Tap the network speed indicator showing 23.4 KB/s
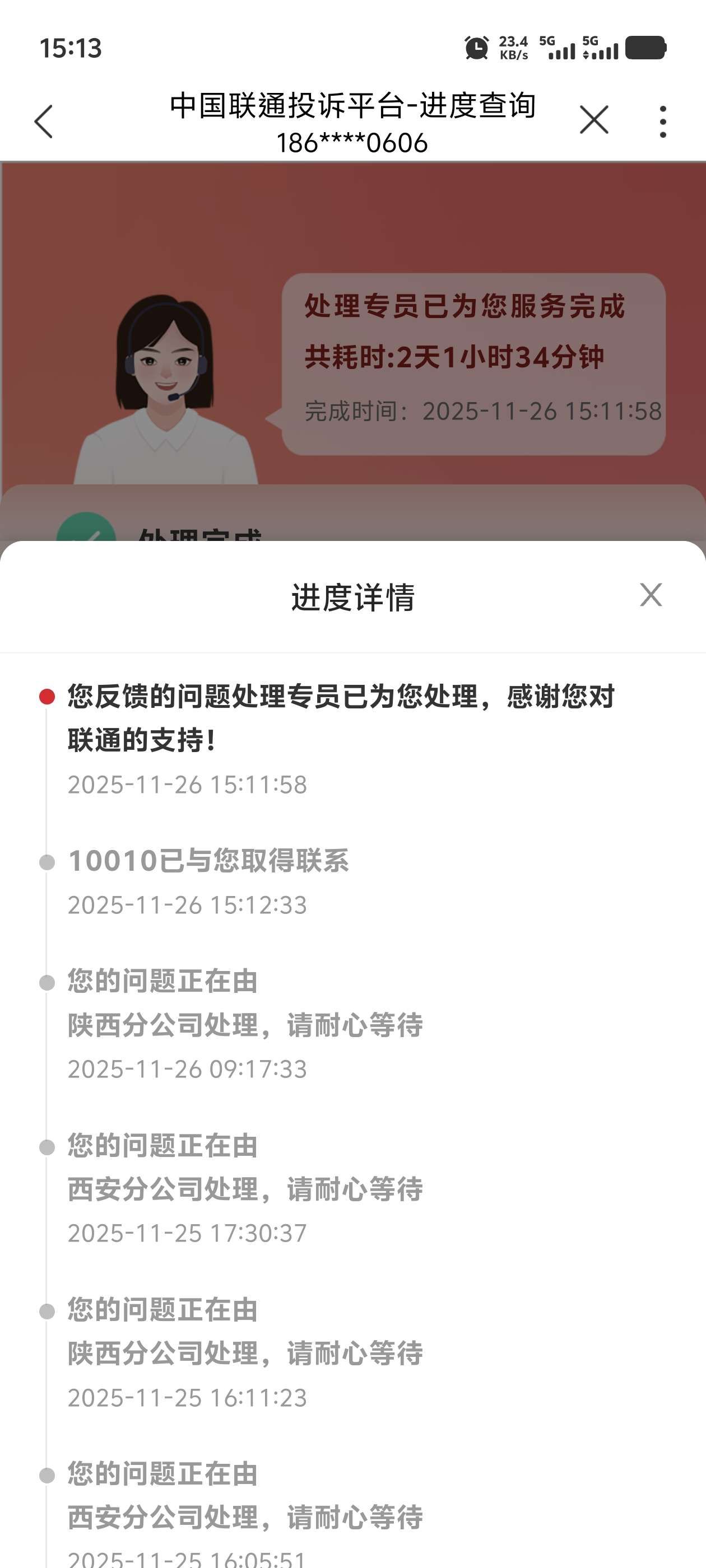The height and width of the screenshot is (1568, 706). pyautogui.click(x=516, y=48)
